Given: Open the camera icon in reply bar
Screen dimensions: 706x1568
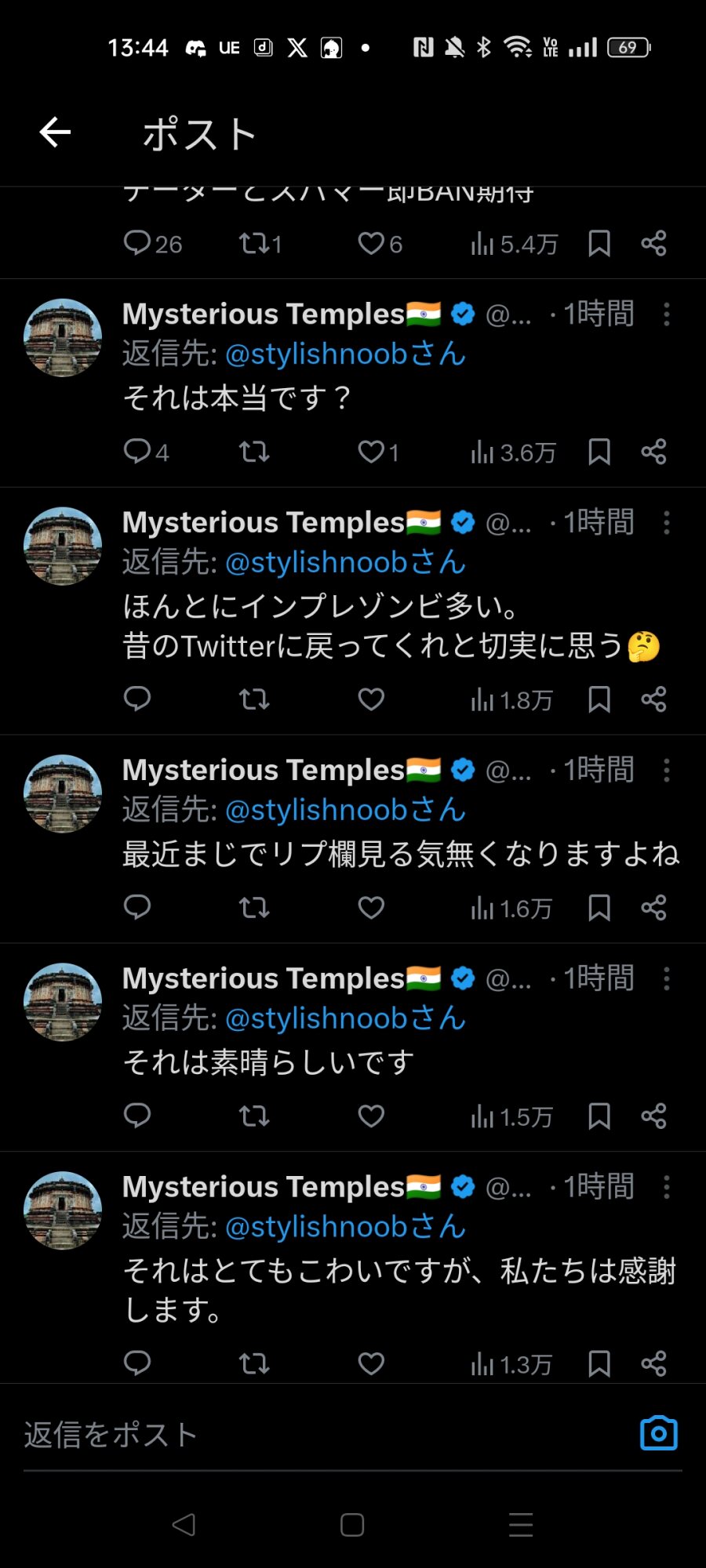Looking at the screenshot, I should click(658, 1433).
